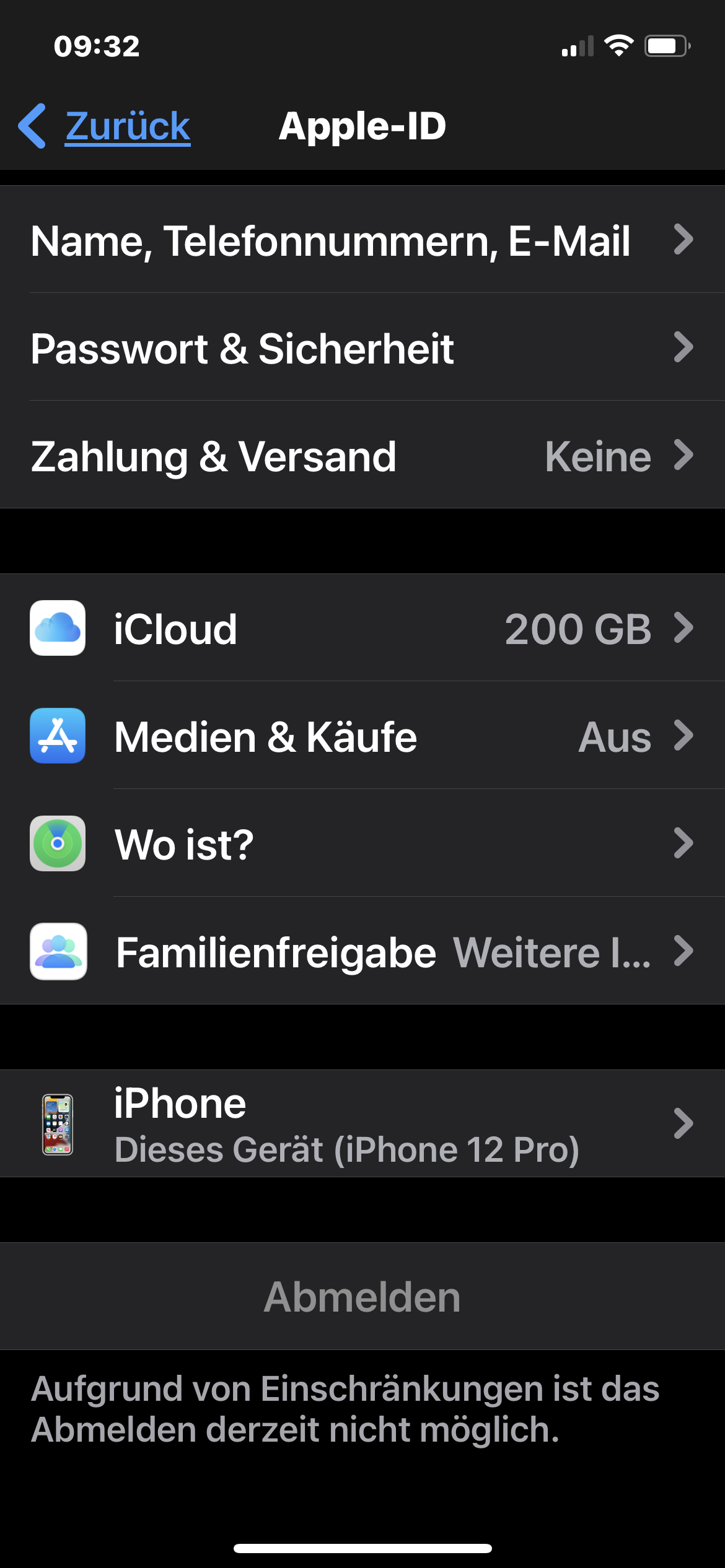725x1568 pixels.
Task: Open Passwort & Sicherheit
Action: [362, 348]
